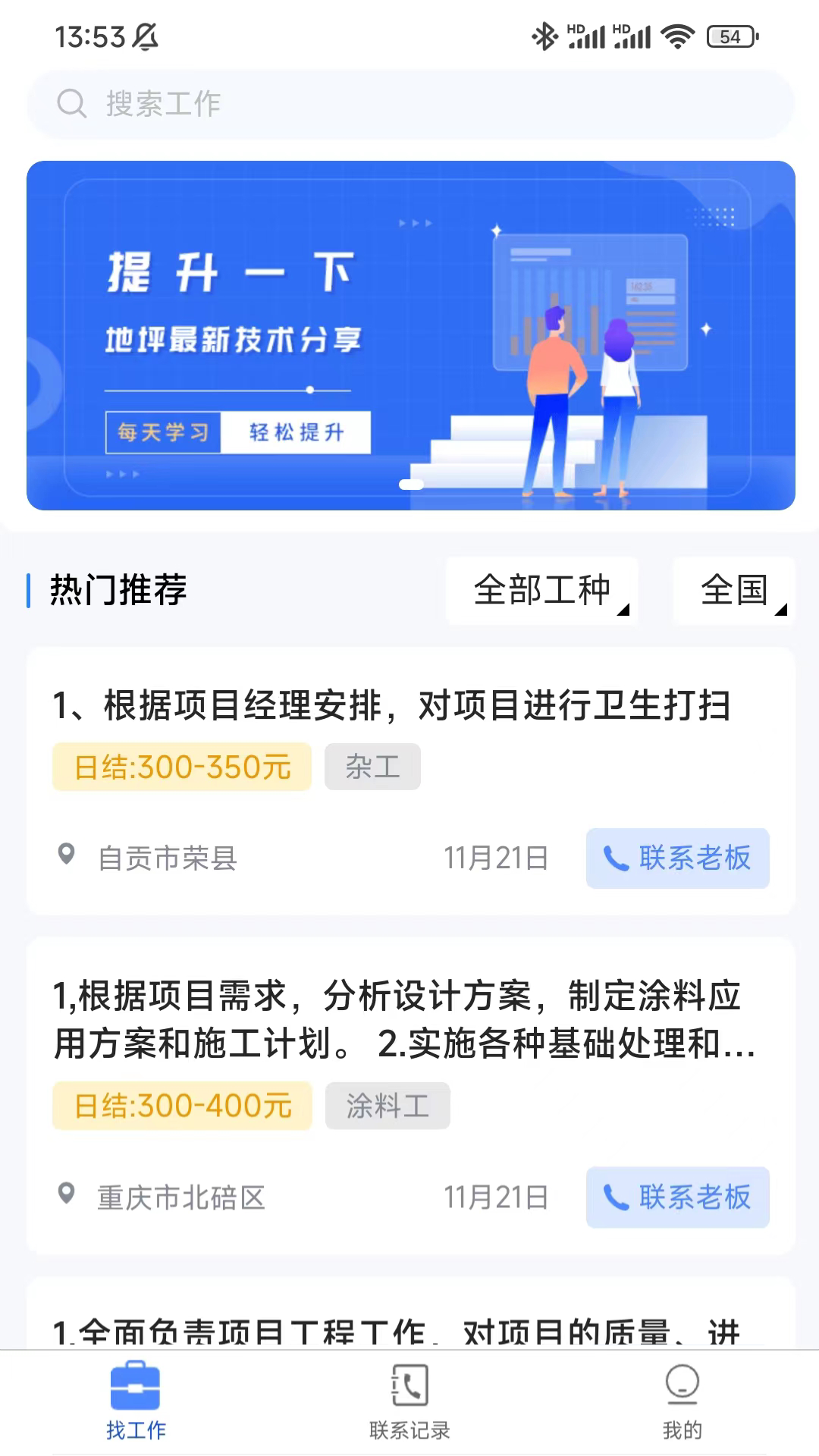Open the 全国 region dropdown
The width and height of the screenshot is (819, 1456).
(734, 591)
